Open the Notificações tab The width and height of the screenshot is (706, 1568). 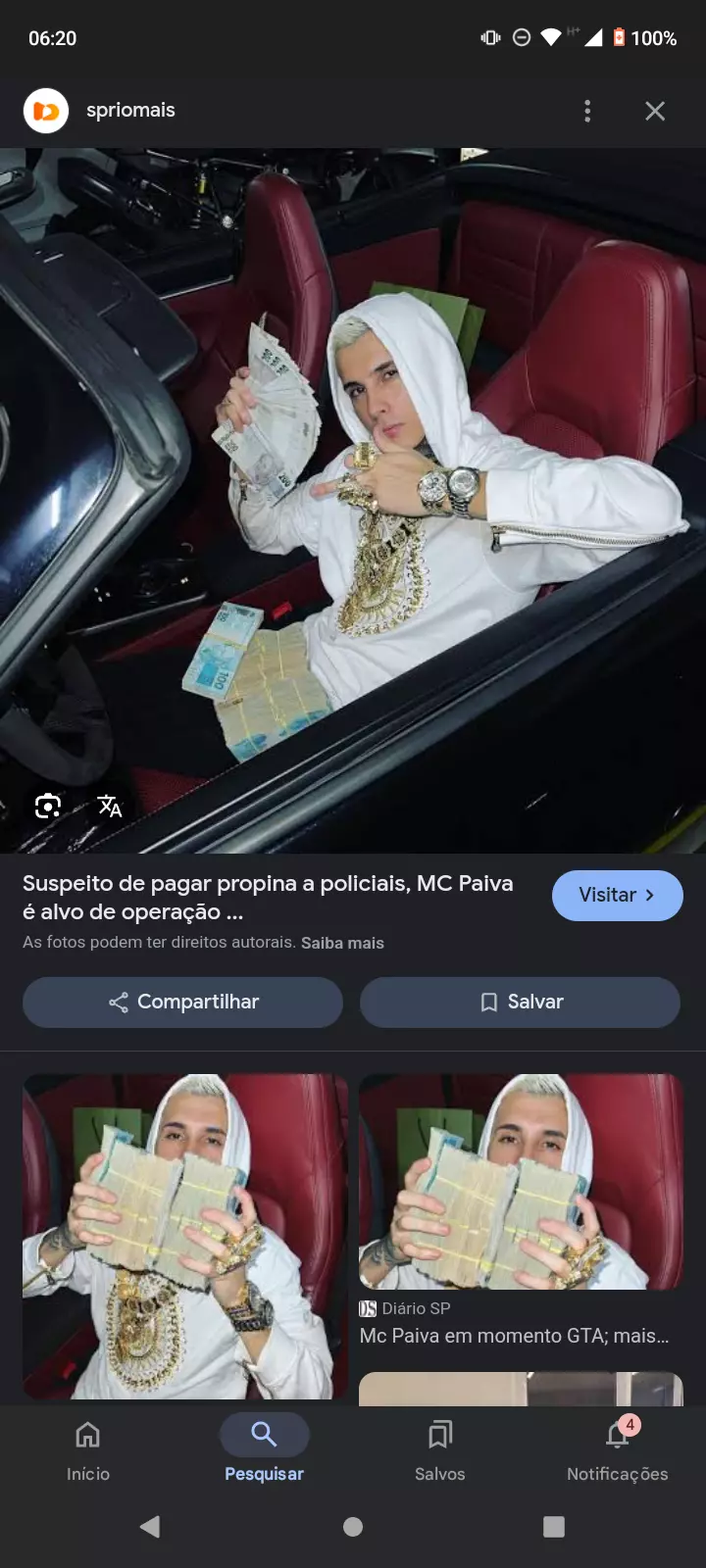(x=617, y=1450)
